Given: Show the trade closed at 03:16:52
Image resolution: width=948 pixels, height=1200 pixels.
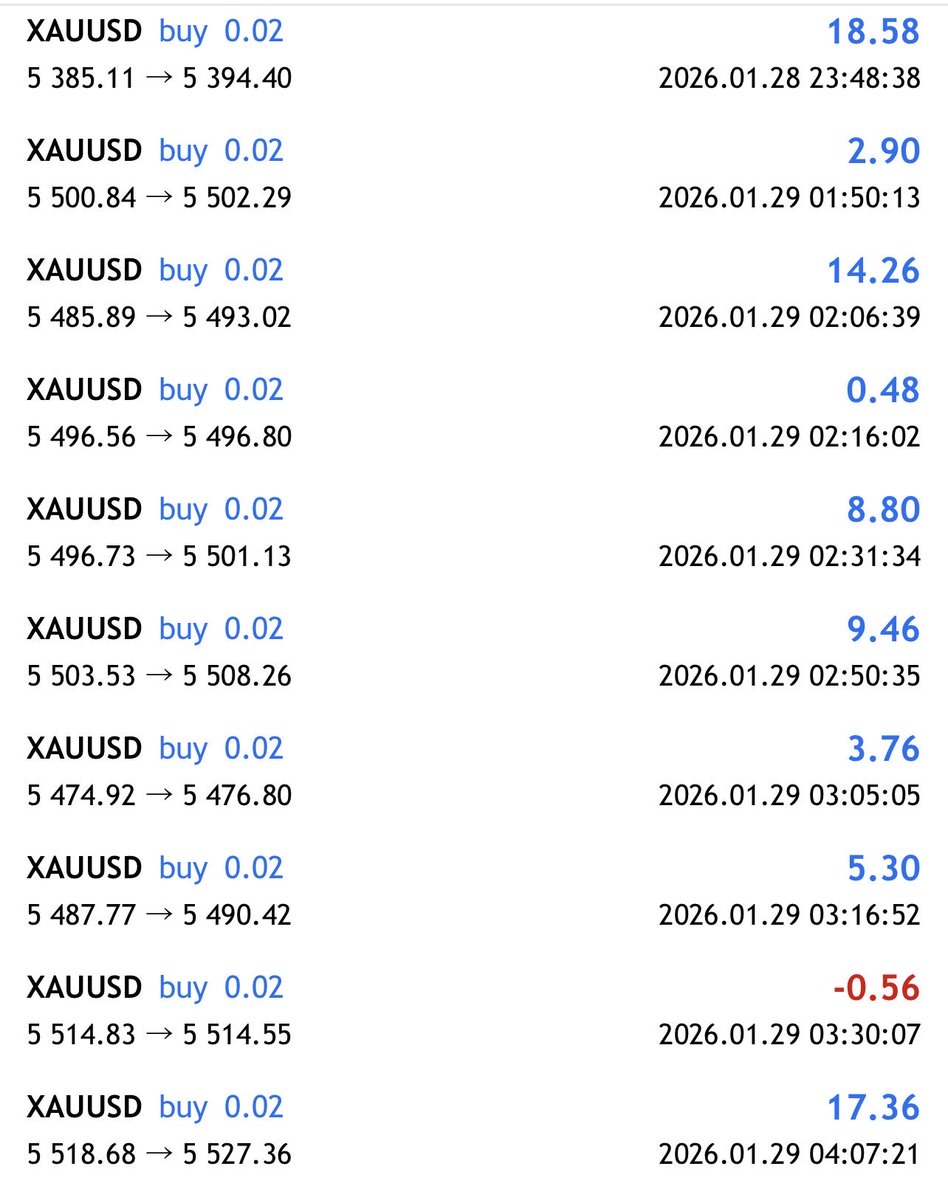Looking at the screenshot, I should point(474,891).
